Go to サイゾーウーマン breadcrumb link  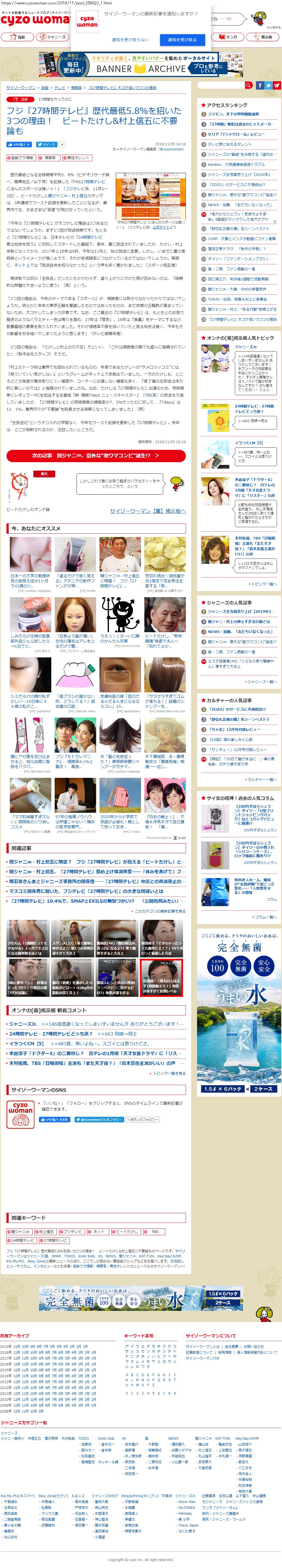(x=21, y=88)
